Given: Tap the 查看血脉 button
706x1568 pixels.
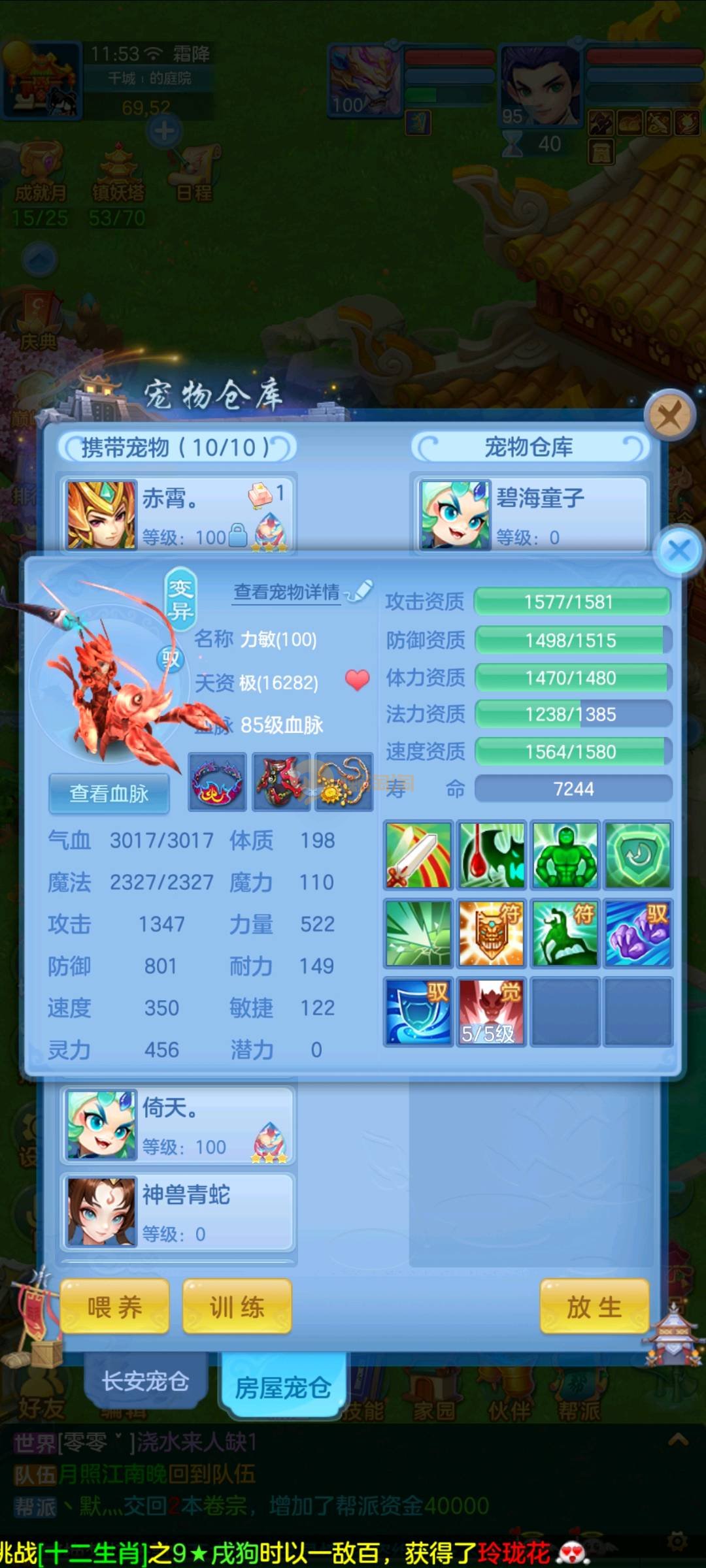Looking at the screenshot, I should pyautogui.click(x=109, y=793).
